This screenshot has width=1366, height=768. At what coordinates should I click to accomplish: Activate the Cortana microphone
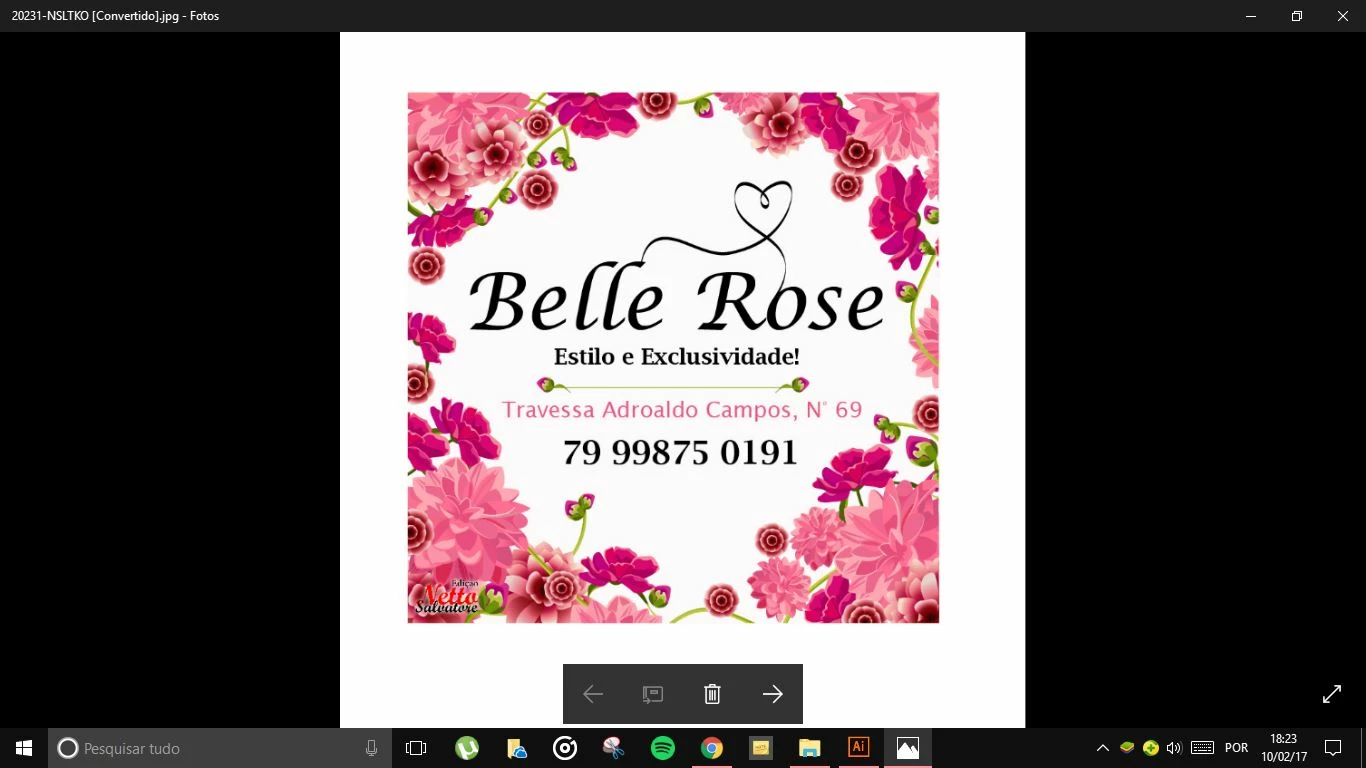tap(372, 748)
